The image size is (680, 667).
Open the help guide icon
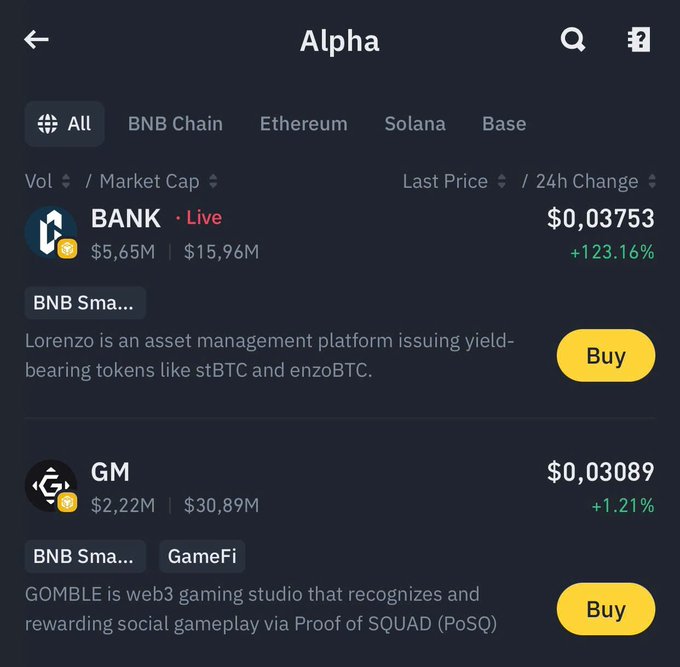638,40
